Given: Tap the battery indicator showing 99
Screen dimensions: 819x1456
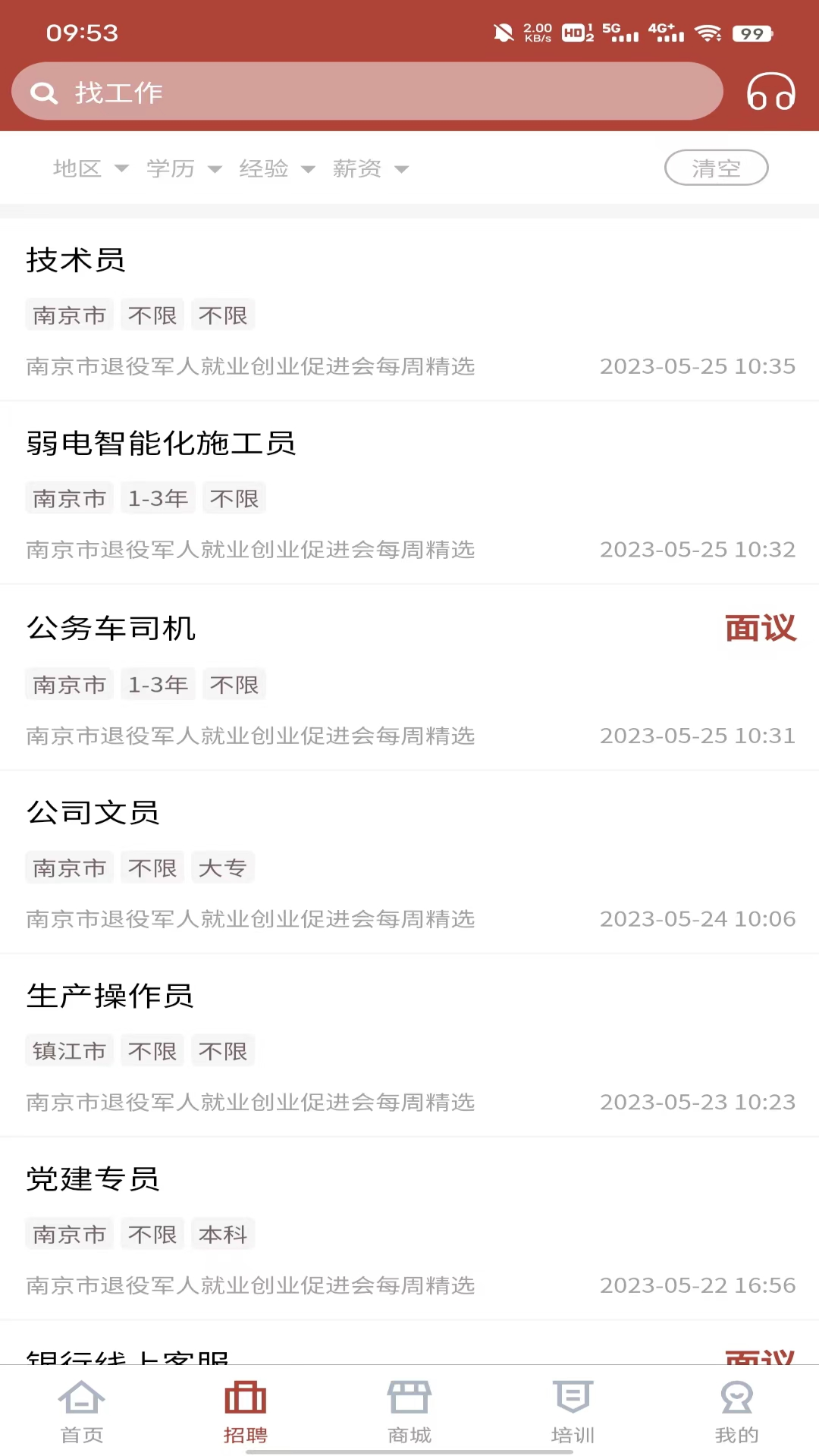Looking at the screenshot, I should click(x=752, y=33).
